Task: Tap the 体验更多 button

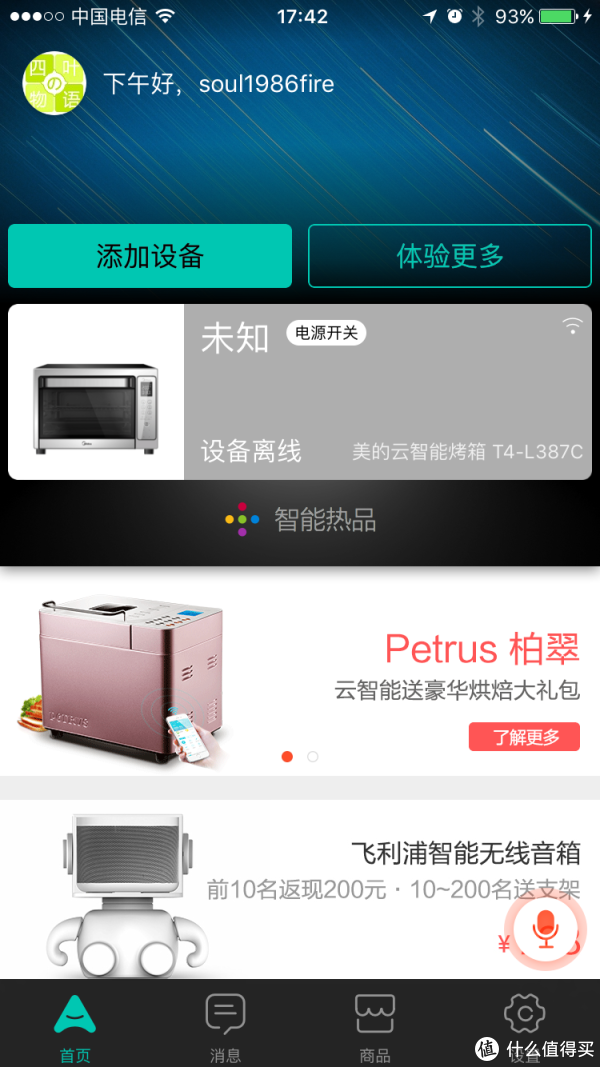Action: (x=450, y=256)
